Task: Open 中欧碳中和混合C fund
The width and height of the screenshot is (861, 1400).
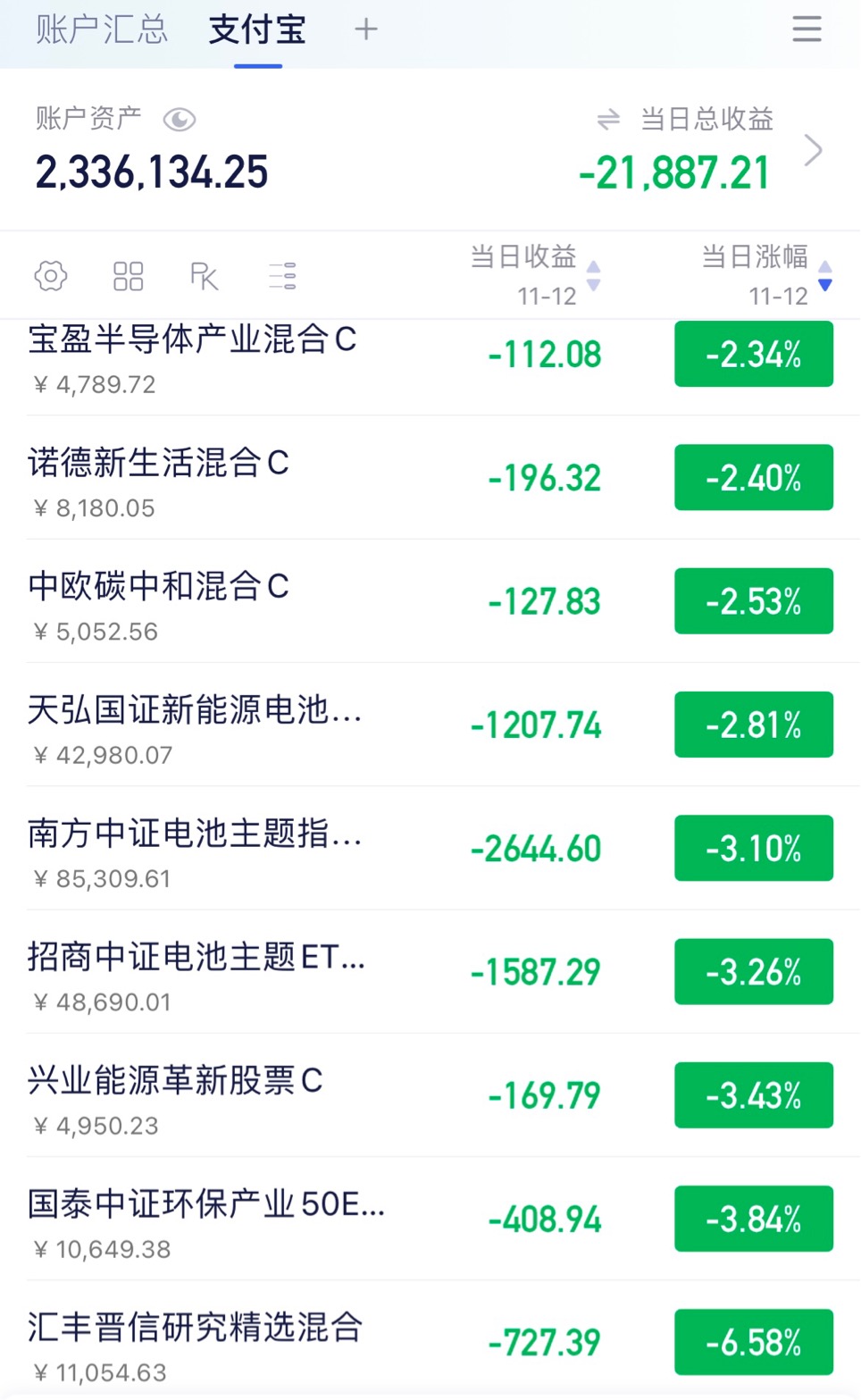Action: click(430, 601)
